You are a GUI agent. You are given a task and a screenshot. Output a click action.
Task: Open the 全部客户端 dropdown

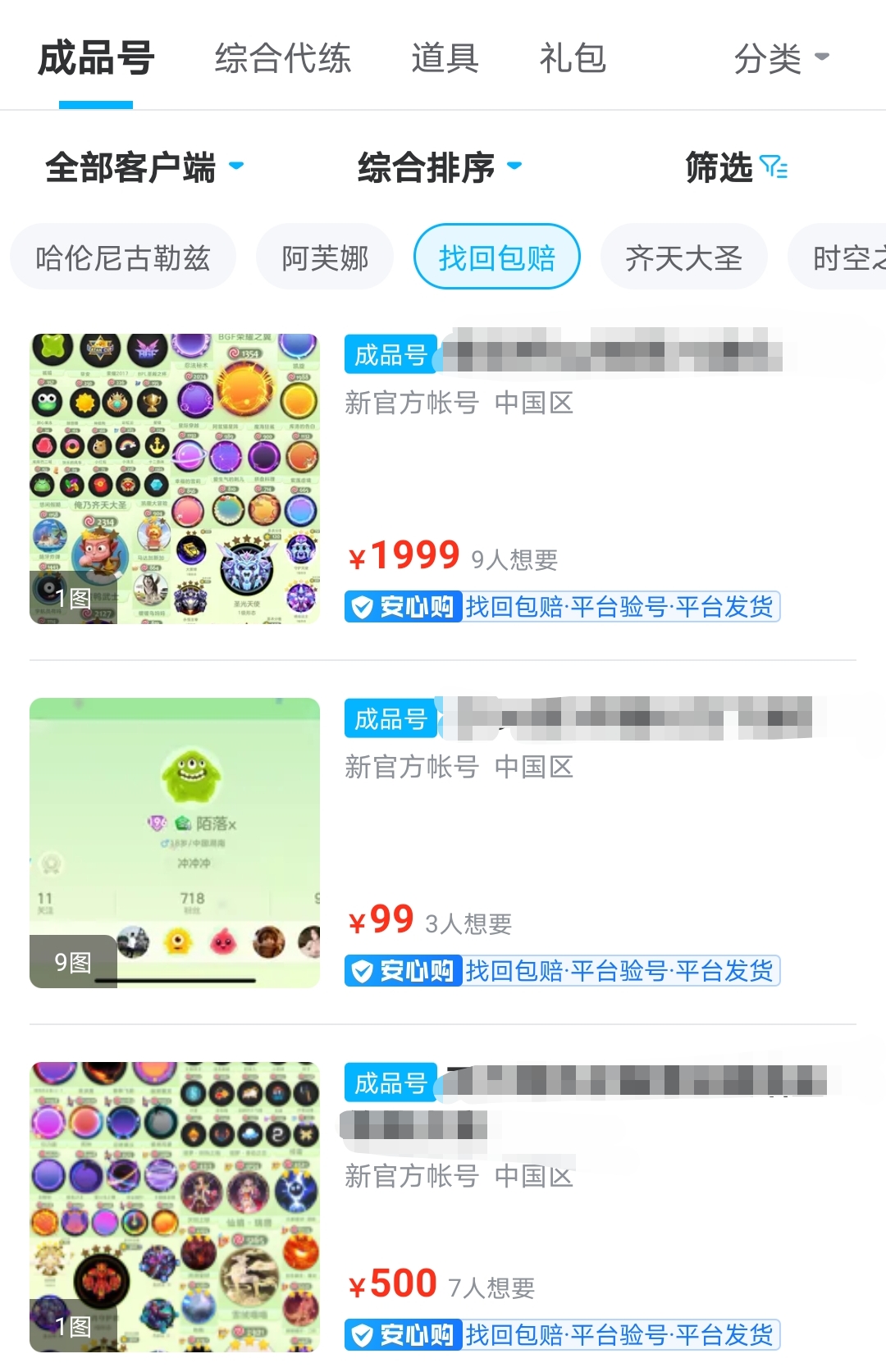coord(144,167)
